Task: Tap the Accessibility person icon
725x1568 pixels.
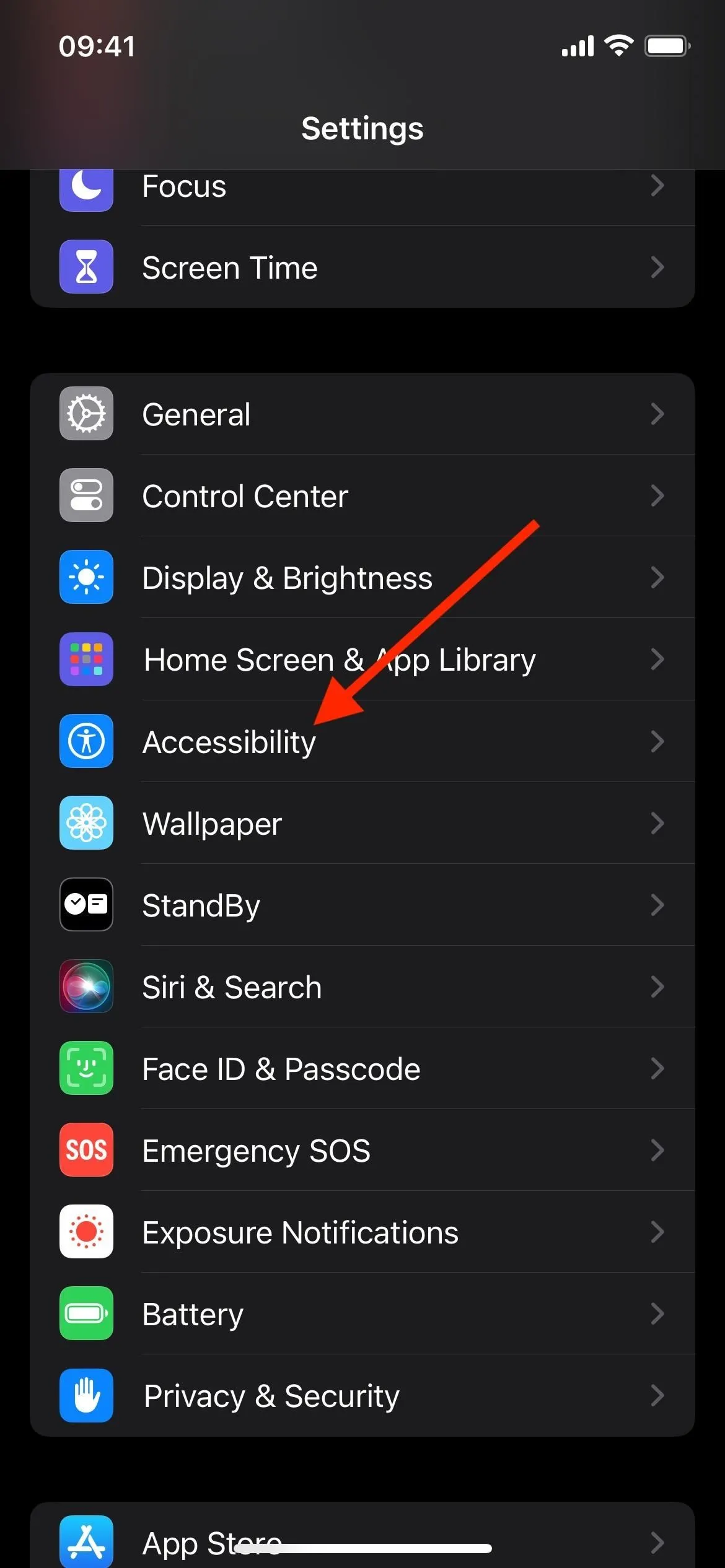Action: 86,741
